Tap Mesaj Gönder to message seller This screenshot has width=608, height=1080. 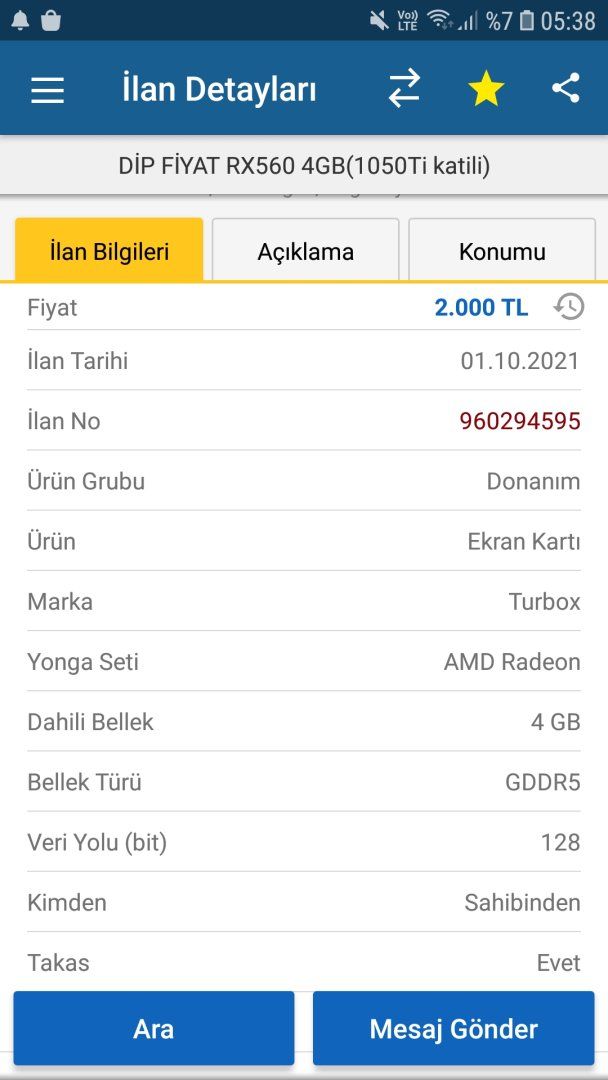[454, 1028]
